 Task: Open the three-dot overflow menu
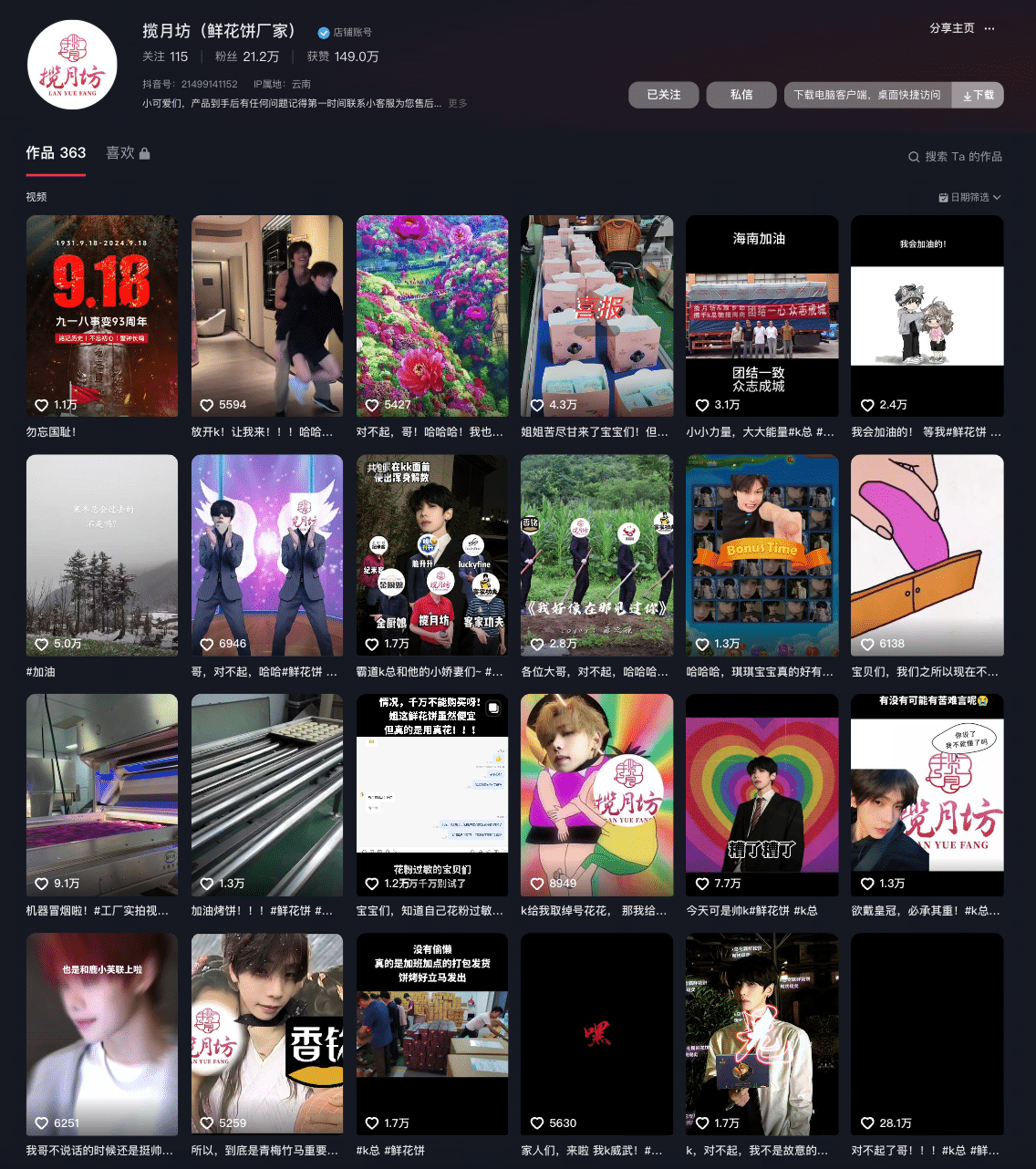(990, 28)
